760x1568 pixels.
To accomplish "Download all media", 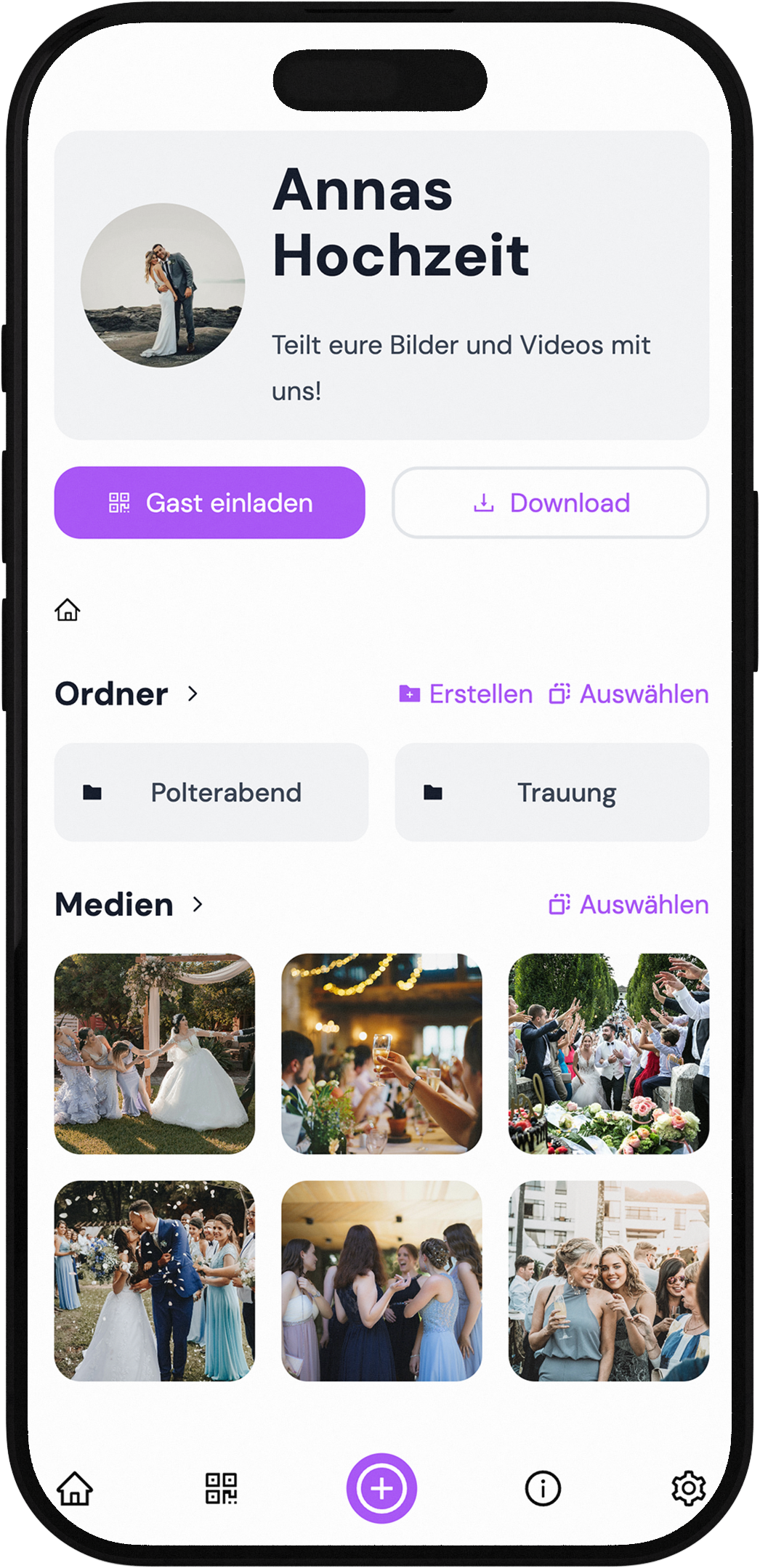I will coord(550,503).
